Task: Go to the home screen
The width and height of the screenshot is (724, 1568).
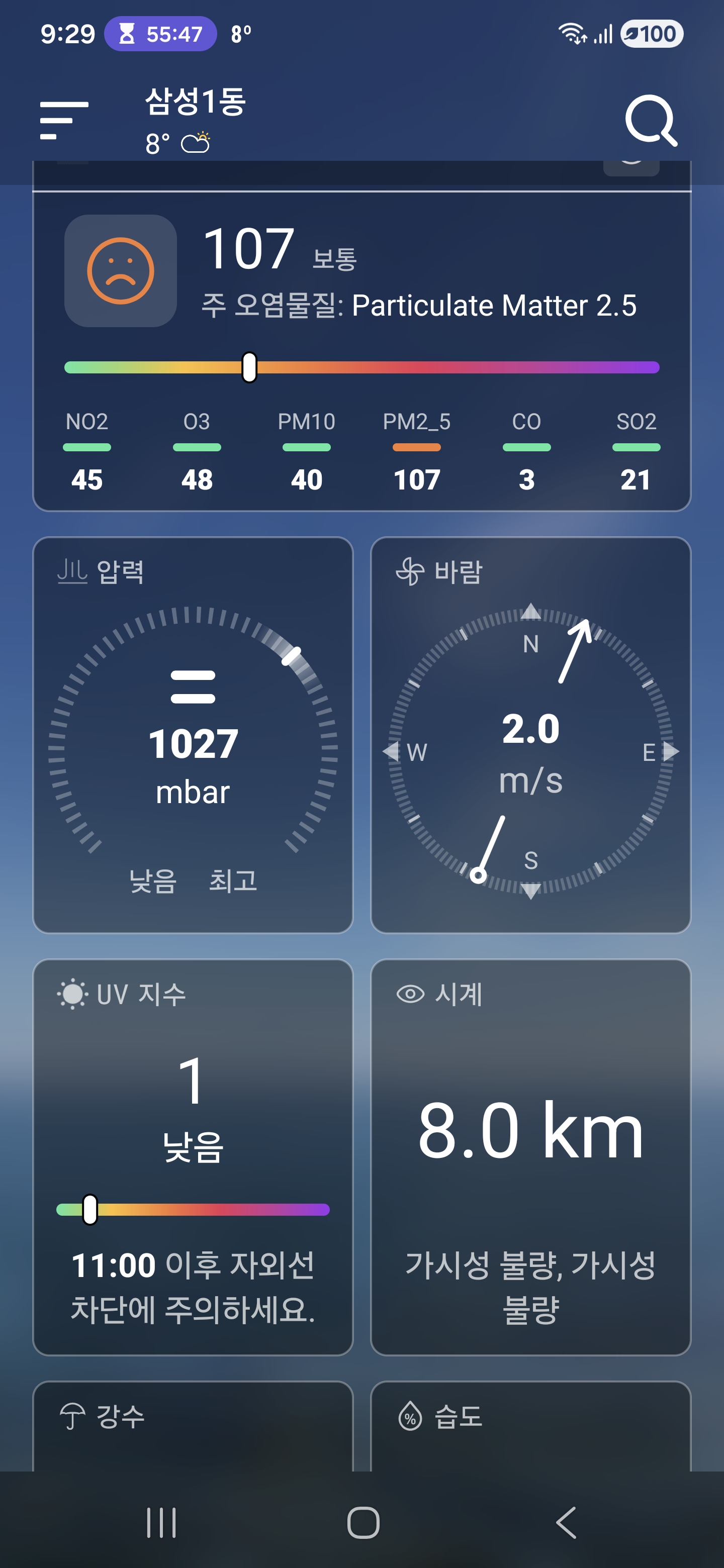Action: (x=363, y=1522)
